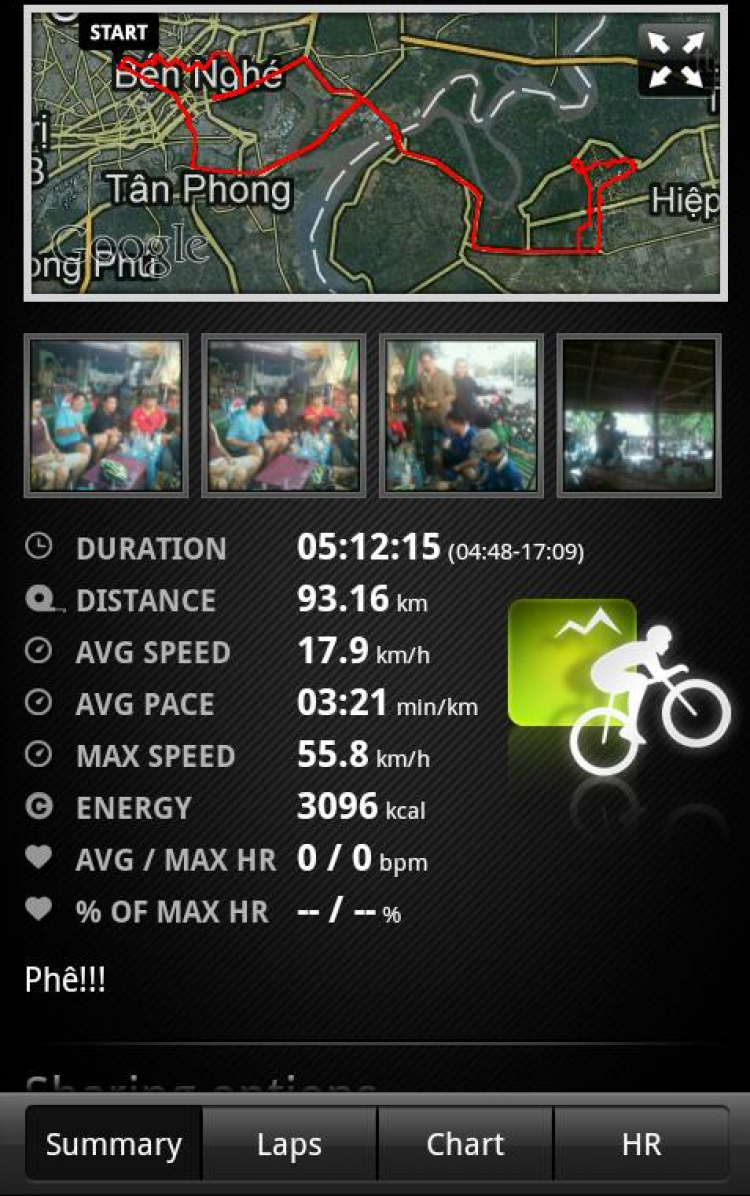Expand the route map to fullscreen
The width and height of the screenshot is (750, 1196).
click(676, 59)
